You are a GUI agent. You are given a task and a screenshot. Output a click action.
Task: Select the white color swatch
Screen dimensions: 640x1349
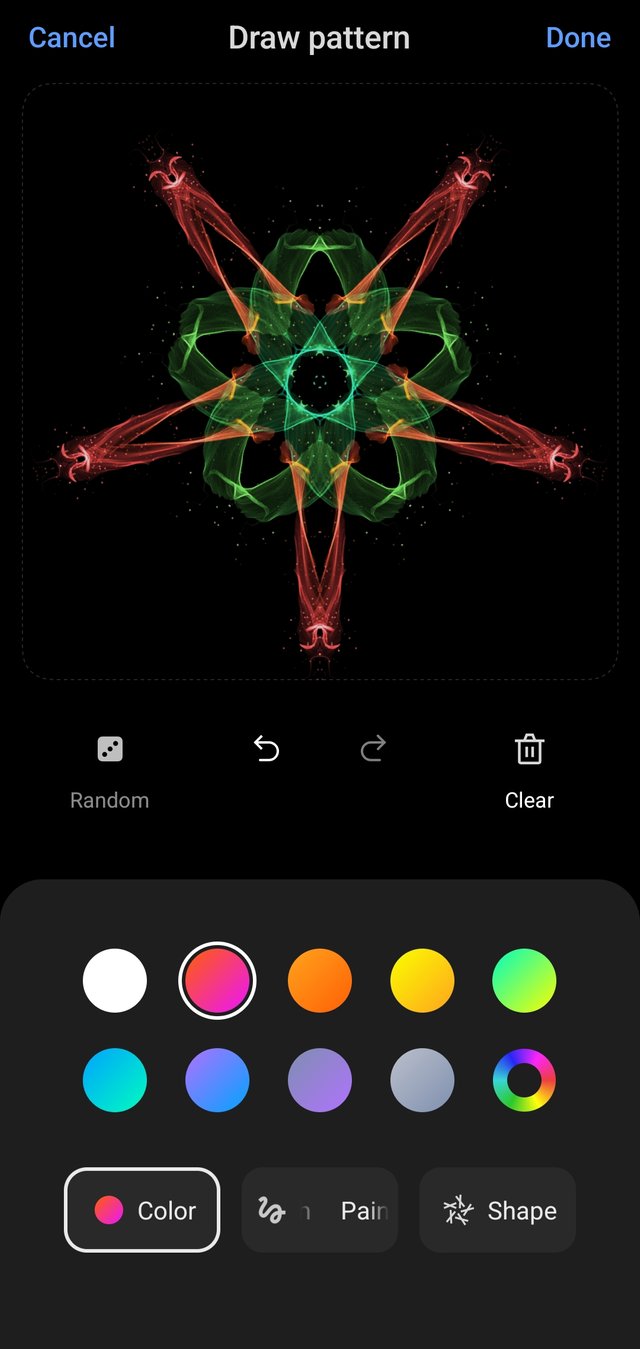pos(115,981)
